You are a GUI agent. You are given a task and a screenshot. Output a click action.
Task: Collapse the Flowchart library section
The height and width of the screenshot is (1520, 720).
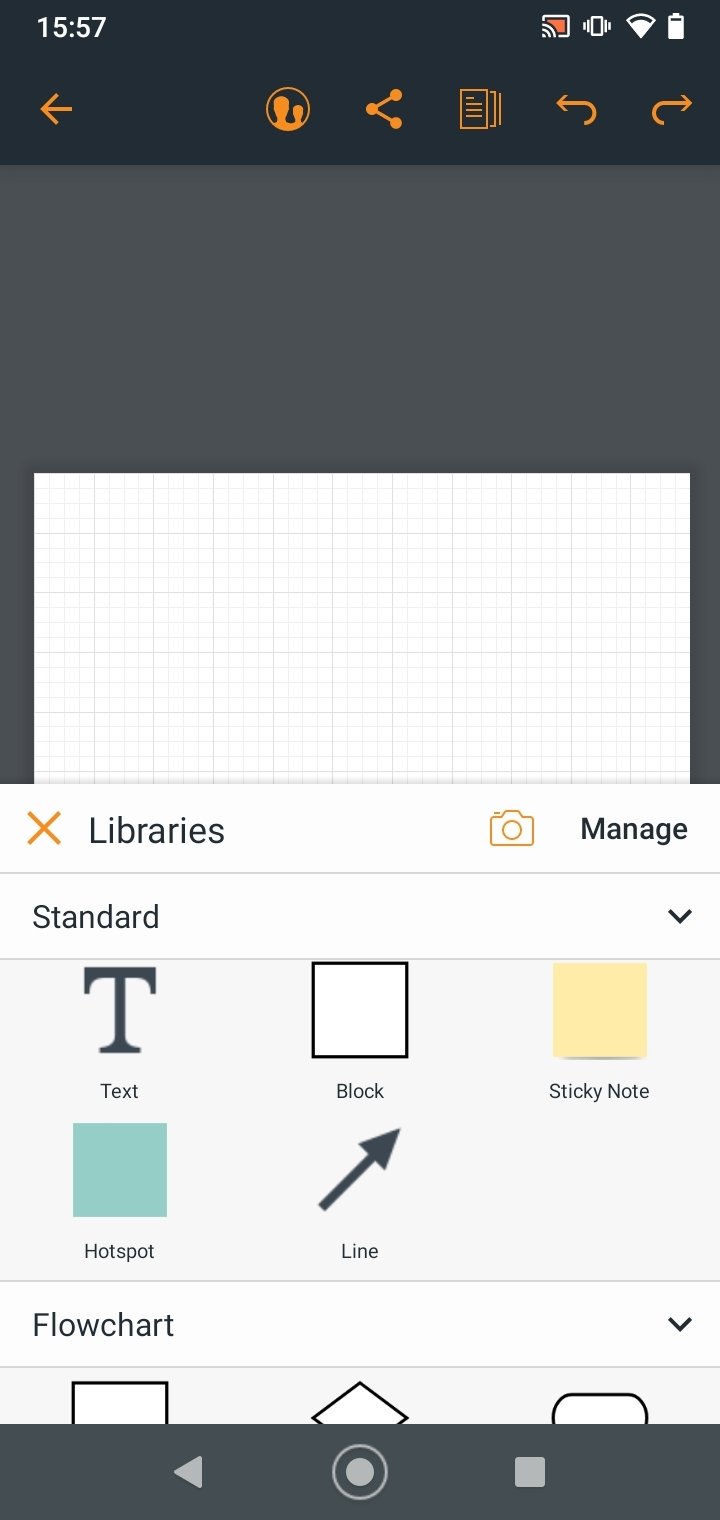click(x=680, y=1324)
